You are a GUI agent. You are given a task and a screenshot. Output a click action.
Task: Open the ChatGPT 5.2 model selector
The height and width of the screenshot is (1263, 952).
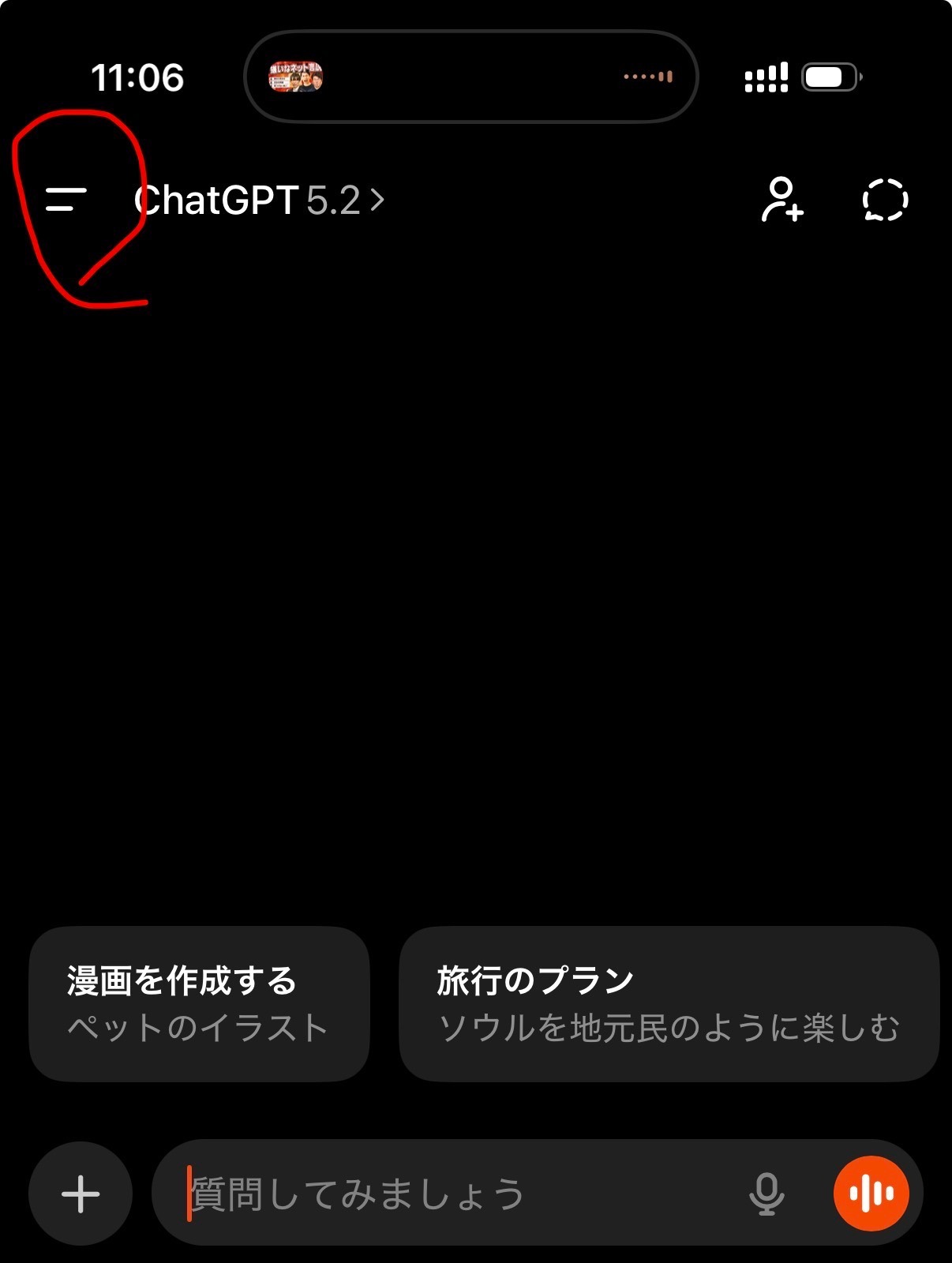point(259,201)
